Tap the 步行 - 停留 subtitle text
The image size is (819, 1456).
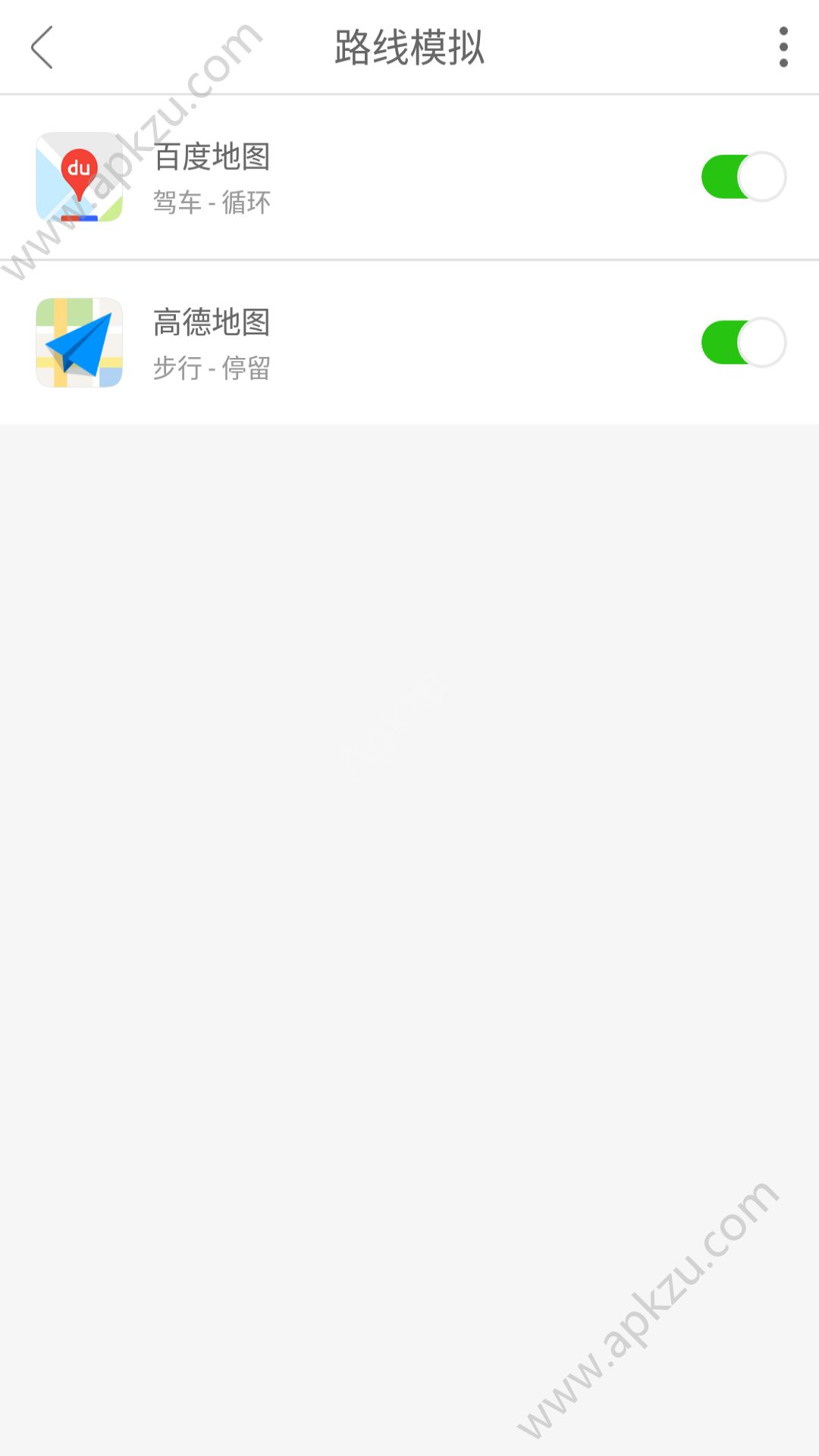(211, 369)
